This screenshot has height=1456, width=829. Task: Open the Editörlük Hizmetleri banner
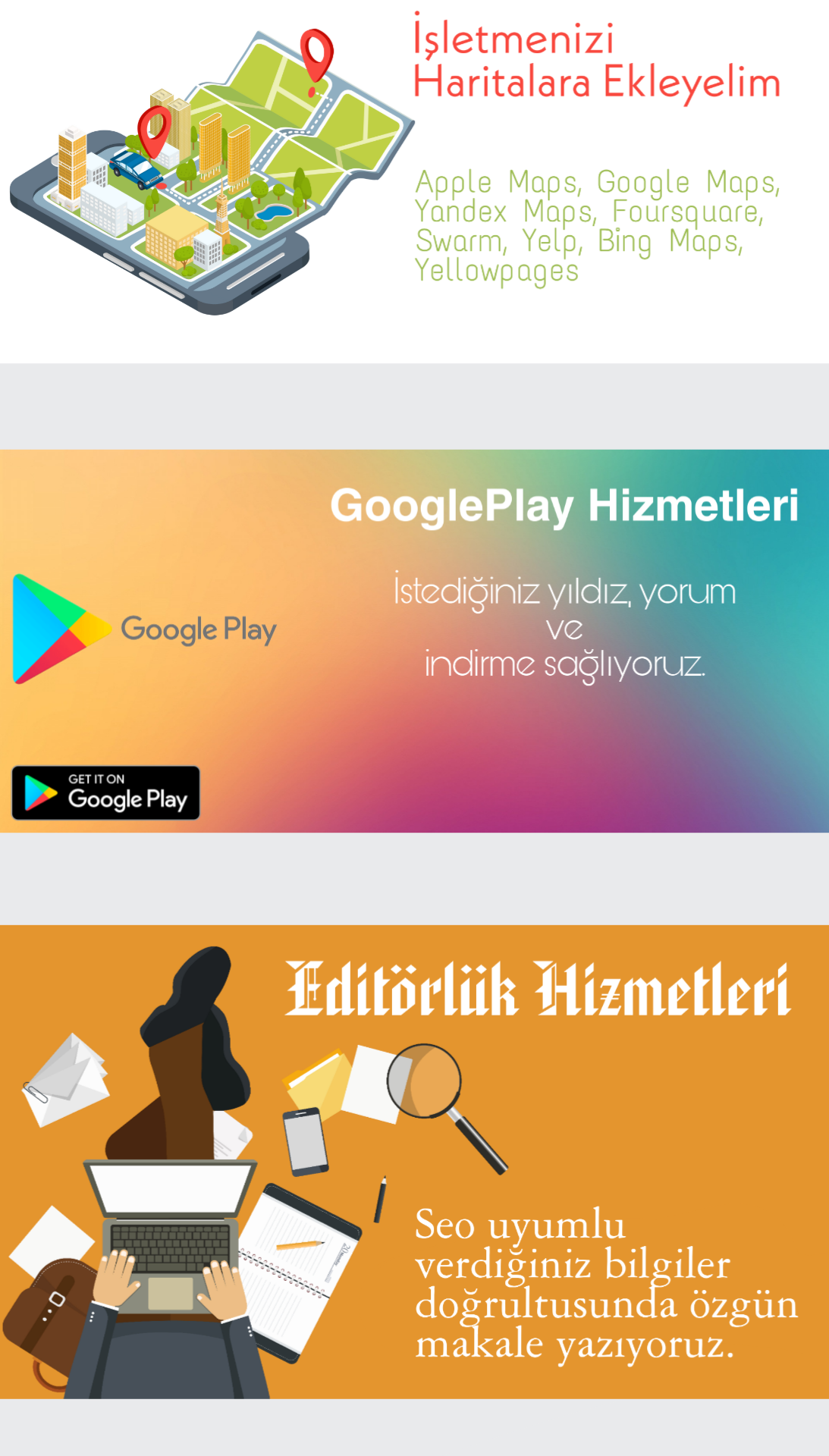click(414, 1160)
